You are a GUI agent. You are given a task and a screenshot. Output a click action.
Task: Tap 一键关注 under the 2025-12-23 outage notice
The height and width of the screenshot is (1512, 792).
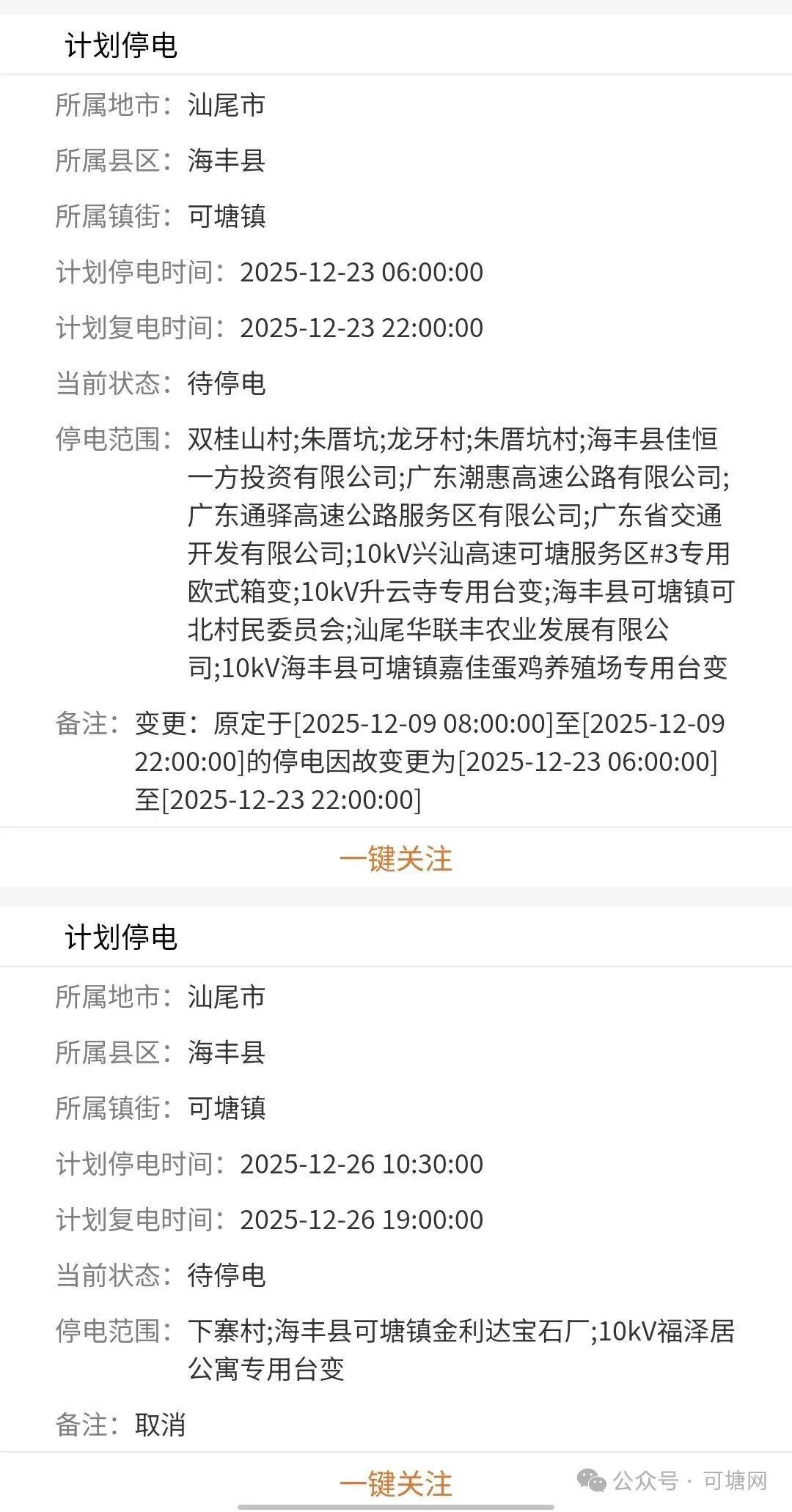pyautogui.click(x=395, y=859)
